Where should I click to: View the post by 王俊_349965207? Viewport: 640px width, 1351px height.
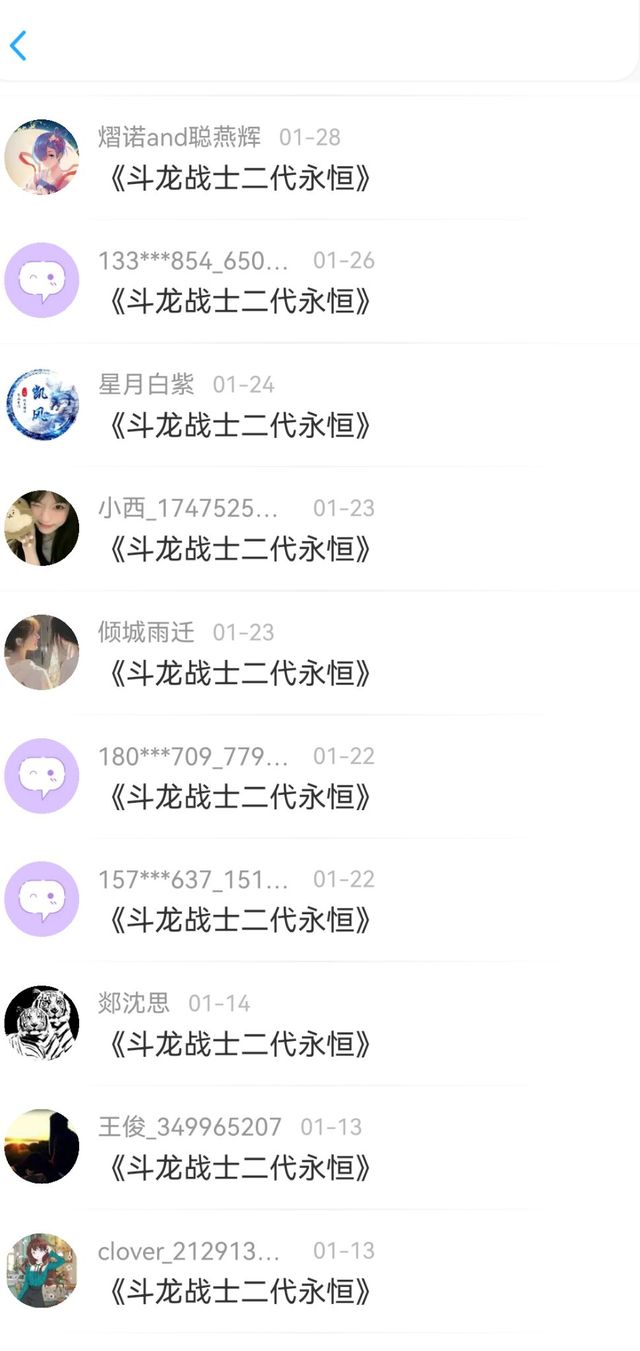pos(320,1148)
